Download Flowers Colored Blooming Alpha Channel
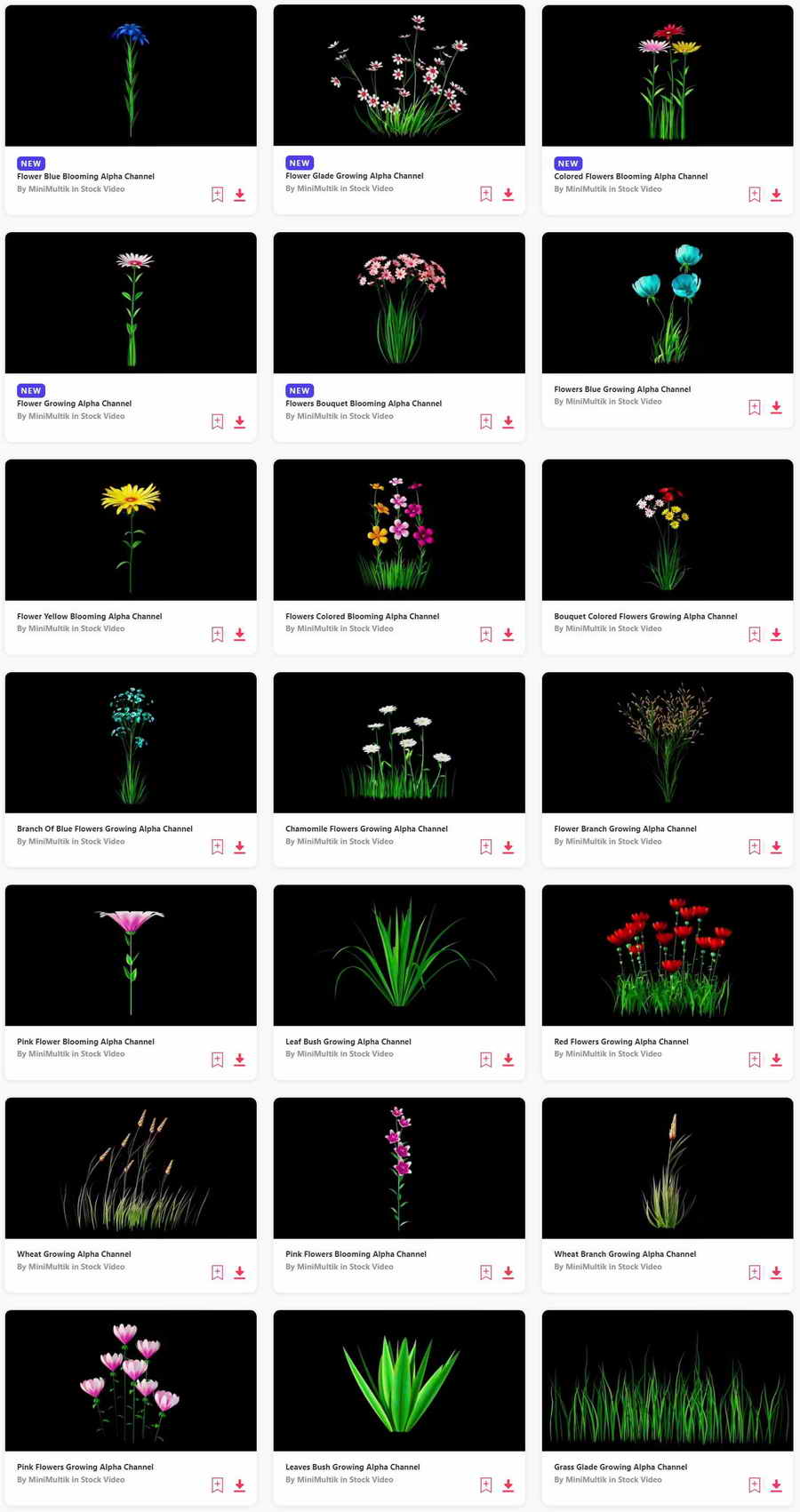This screenshot has height=1512, width=800. click(x=508, y=635)
